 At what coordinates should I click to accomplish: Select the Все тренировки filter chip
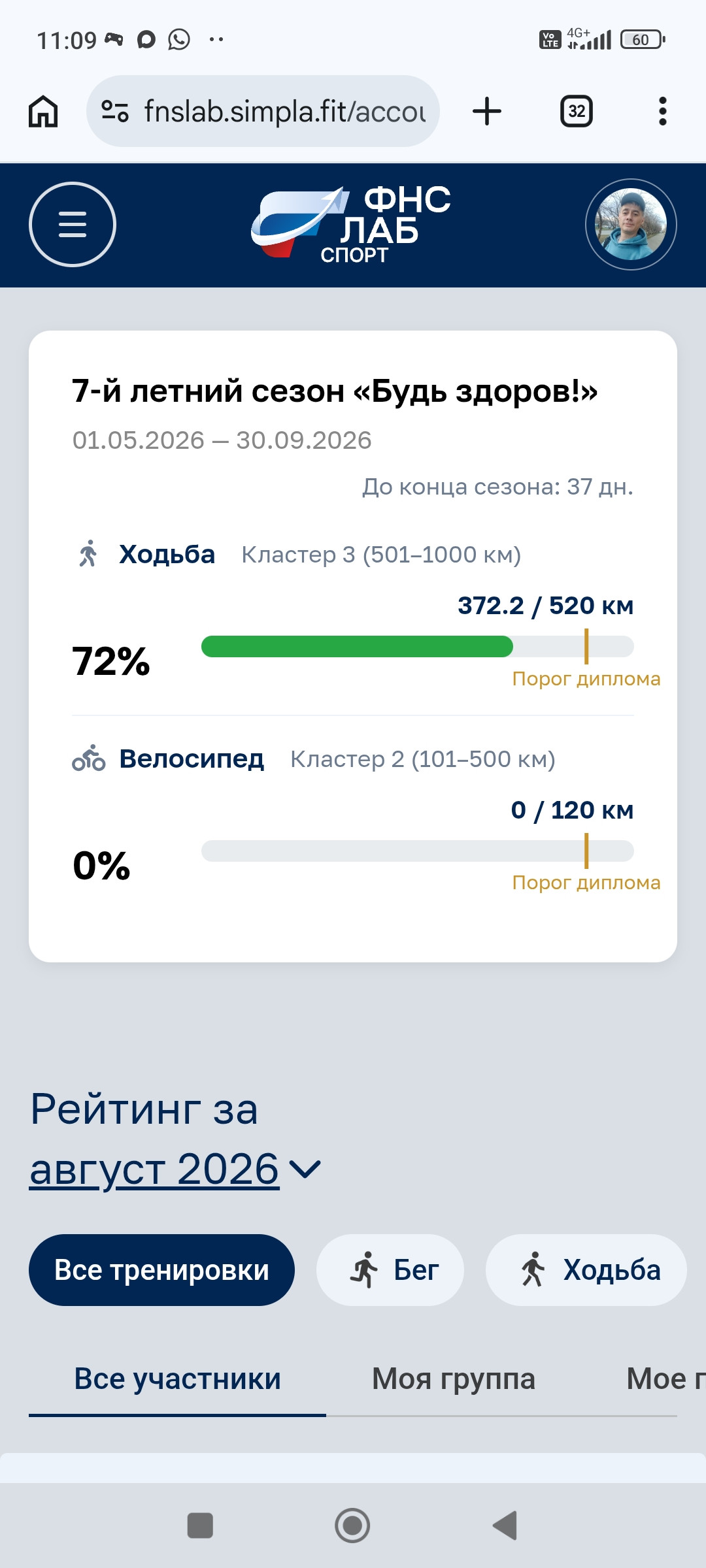(161, 1270)
